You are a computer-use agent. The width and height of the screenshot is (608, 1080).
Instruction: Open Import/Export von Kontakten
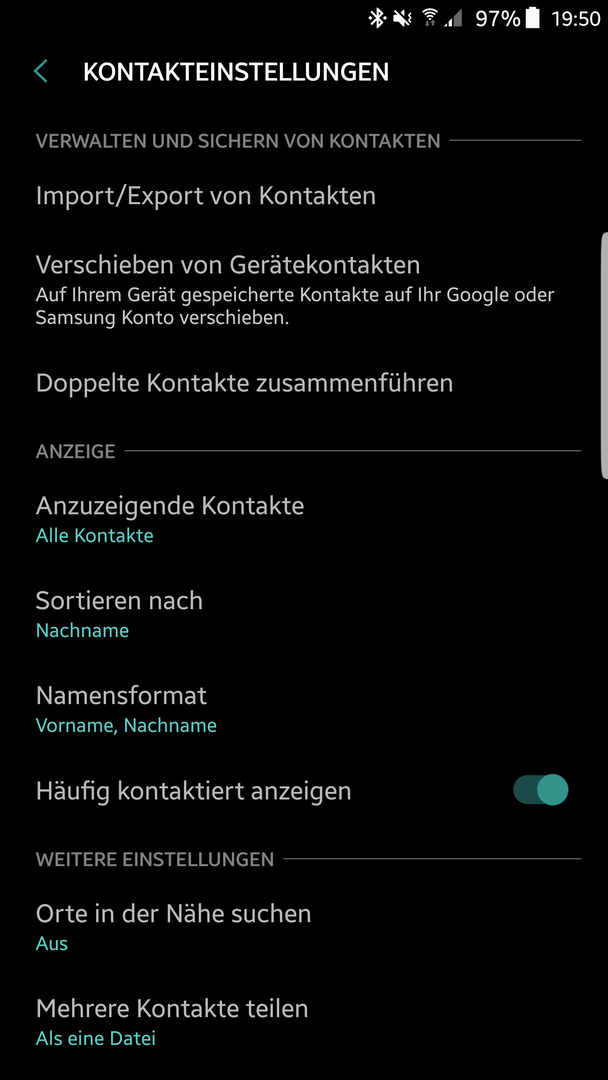(x=304, y=196)
